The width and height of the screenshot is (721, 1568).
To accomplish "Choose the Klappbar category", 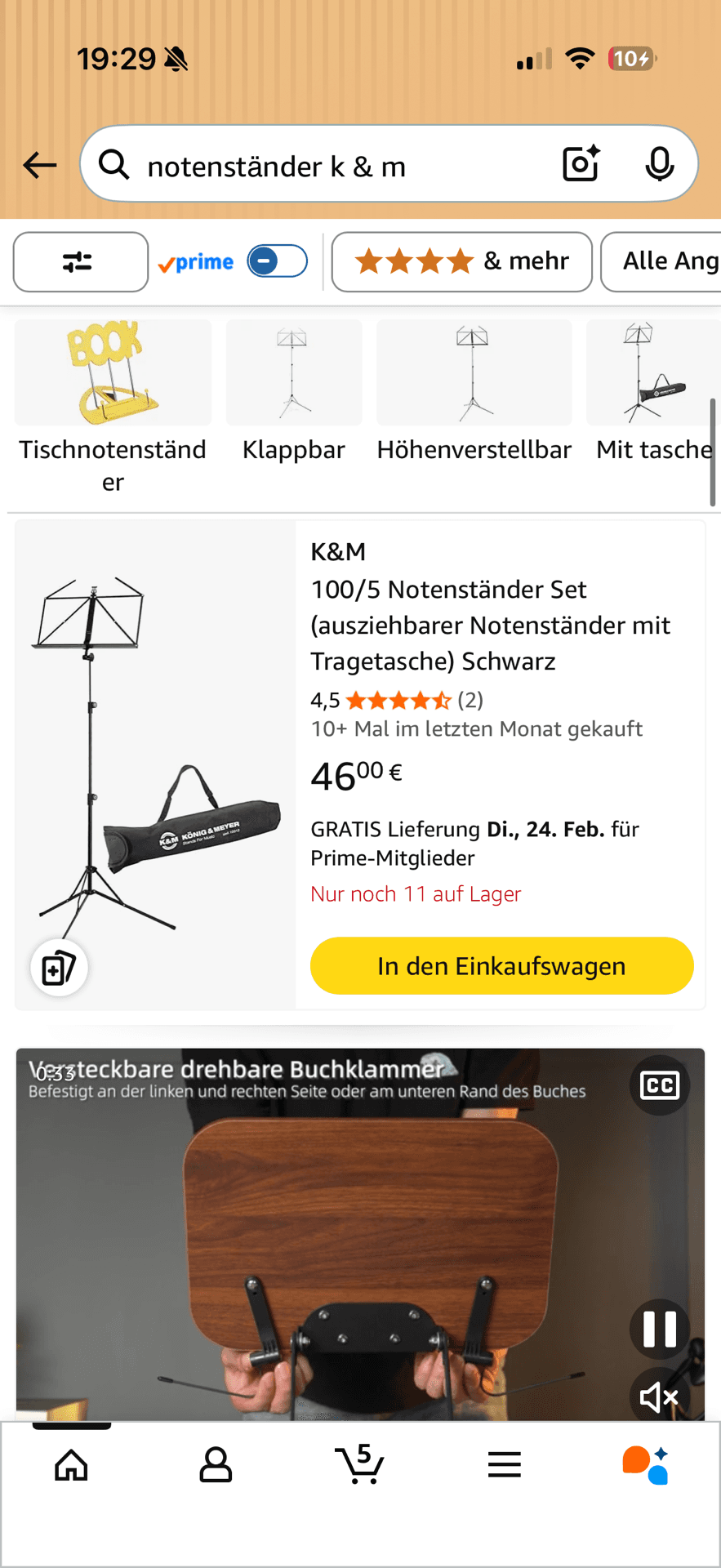I will coord(294,392).
